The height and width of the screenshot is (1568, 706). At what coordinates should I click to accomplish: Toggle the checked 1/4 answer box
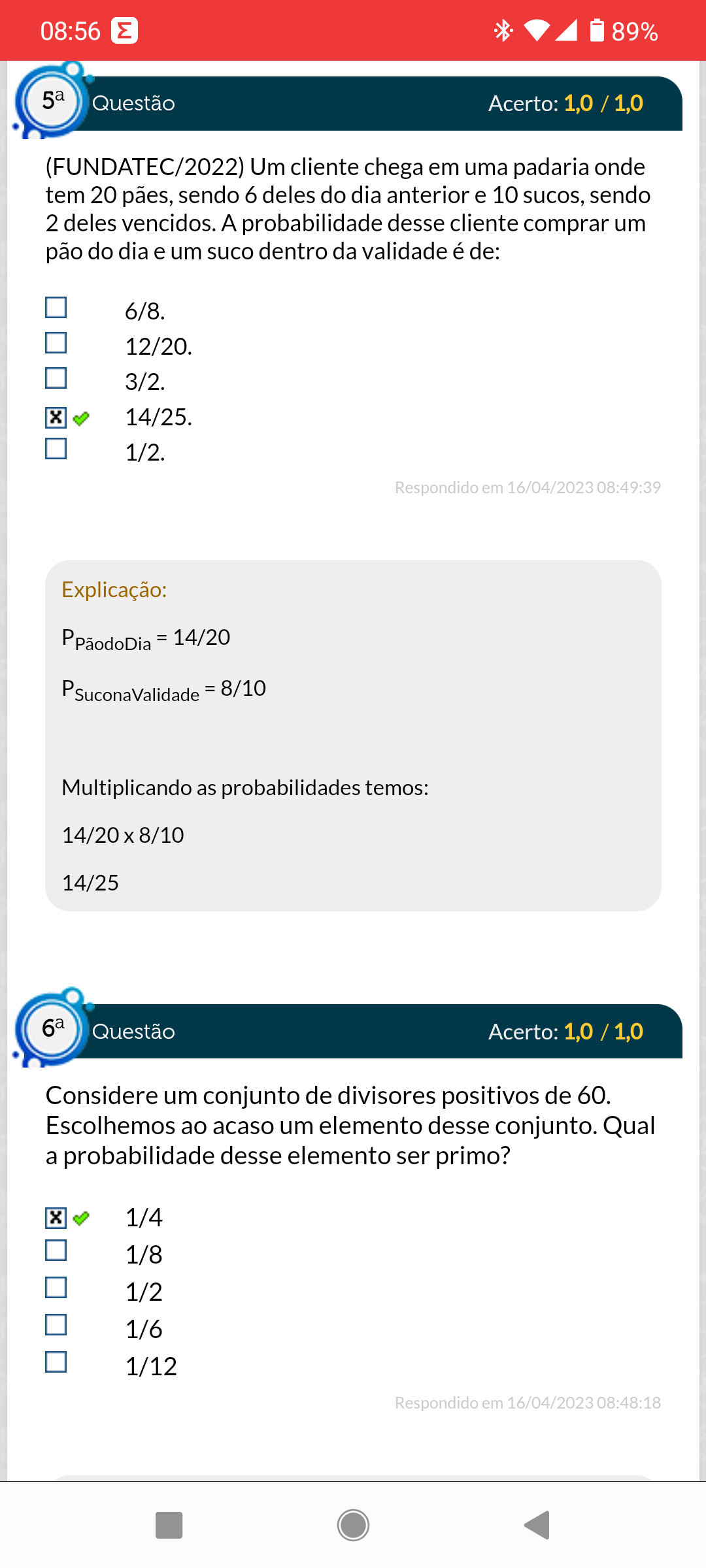tap(56, 1218)
